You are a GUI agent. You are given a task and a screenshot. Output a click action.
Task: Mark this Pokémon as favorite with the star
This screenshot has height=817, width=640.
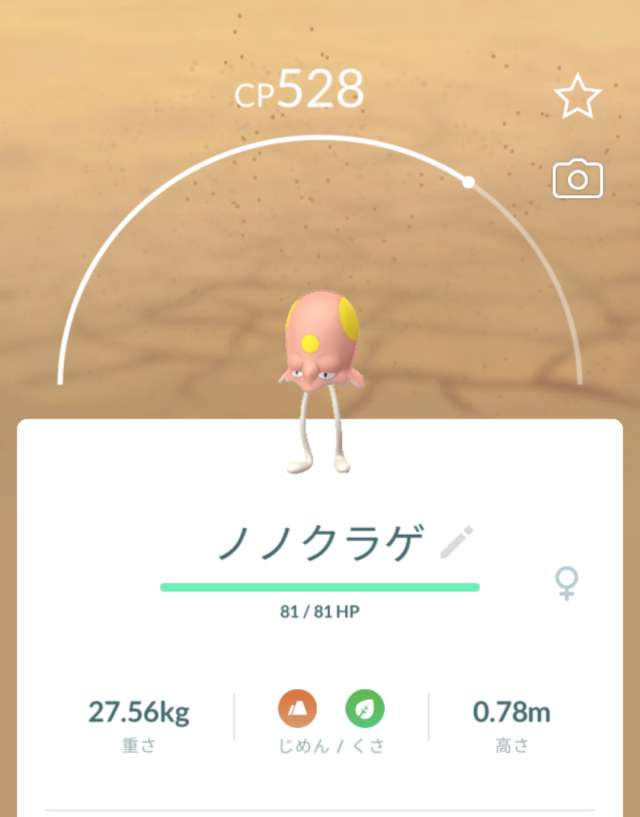577,98
